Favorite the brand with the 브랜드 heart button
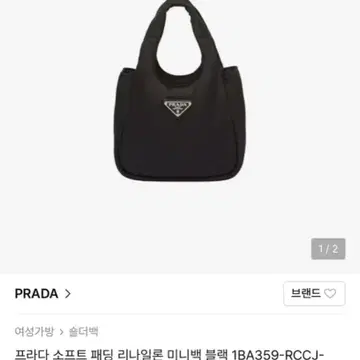The height and width of the screenshot is (360, 360). 314,294
